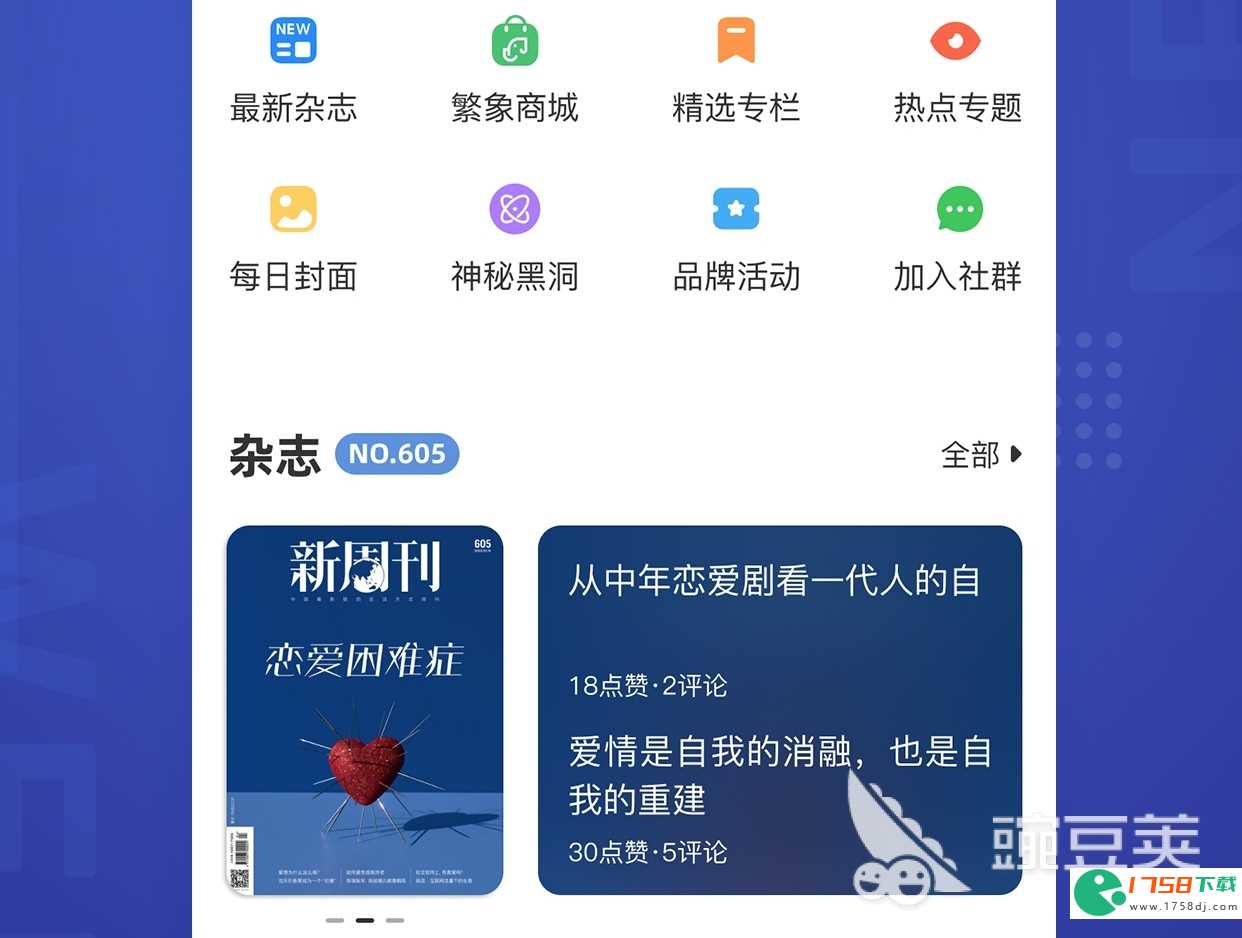Tap the NO.605 issue badge
This screenshot has height=938, width=1242.
coord(397,454)
